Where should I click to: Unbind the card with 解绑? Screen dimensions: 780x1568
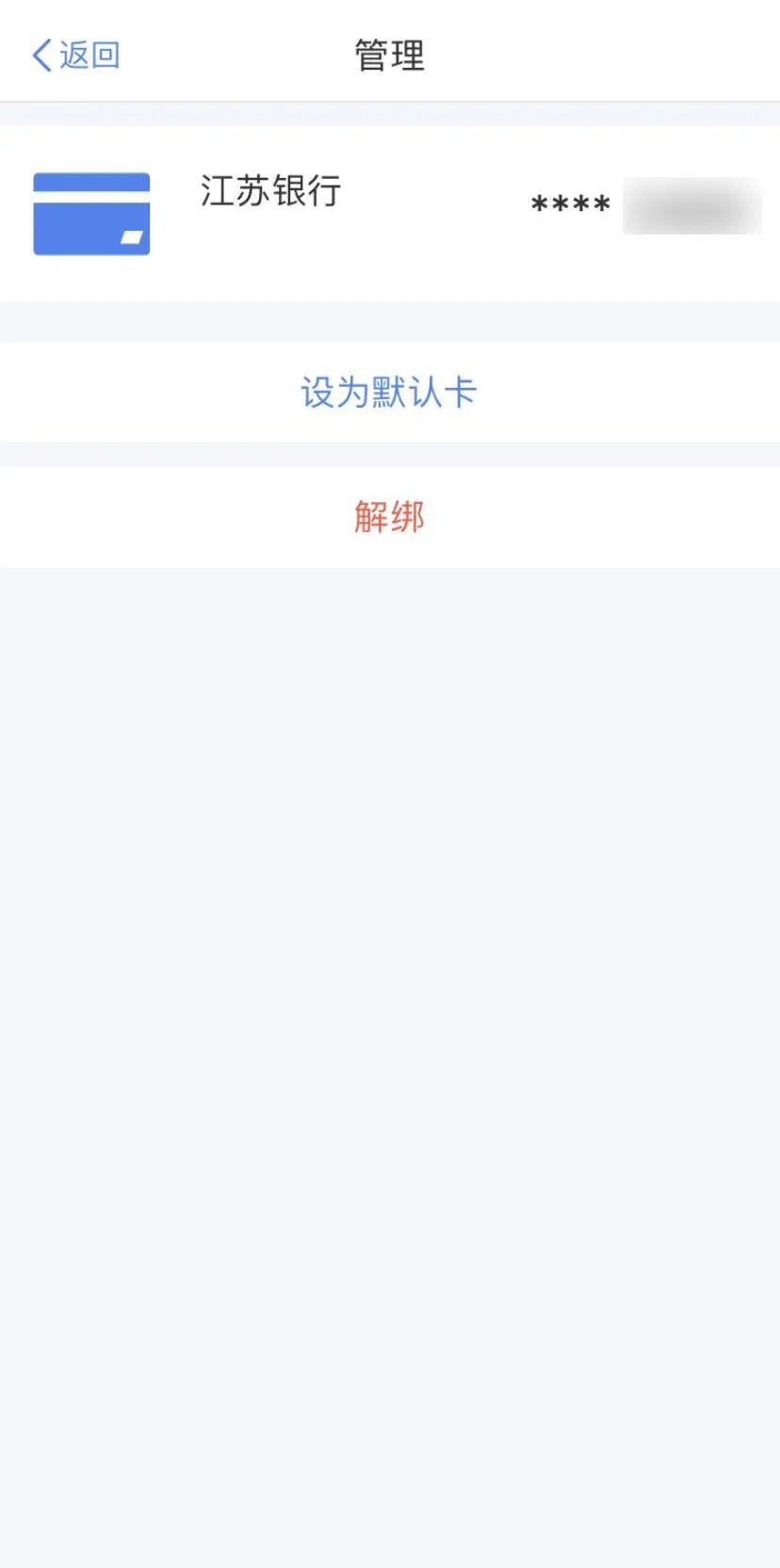(389, 517)
